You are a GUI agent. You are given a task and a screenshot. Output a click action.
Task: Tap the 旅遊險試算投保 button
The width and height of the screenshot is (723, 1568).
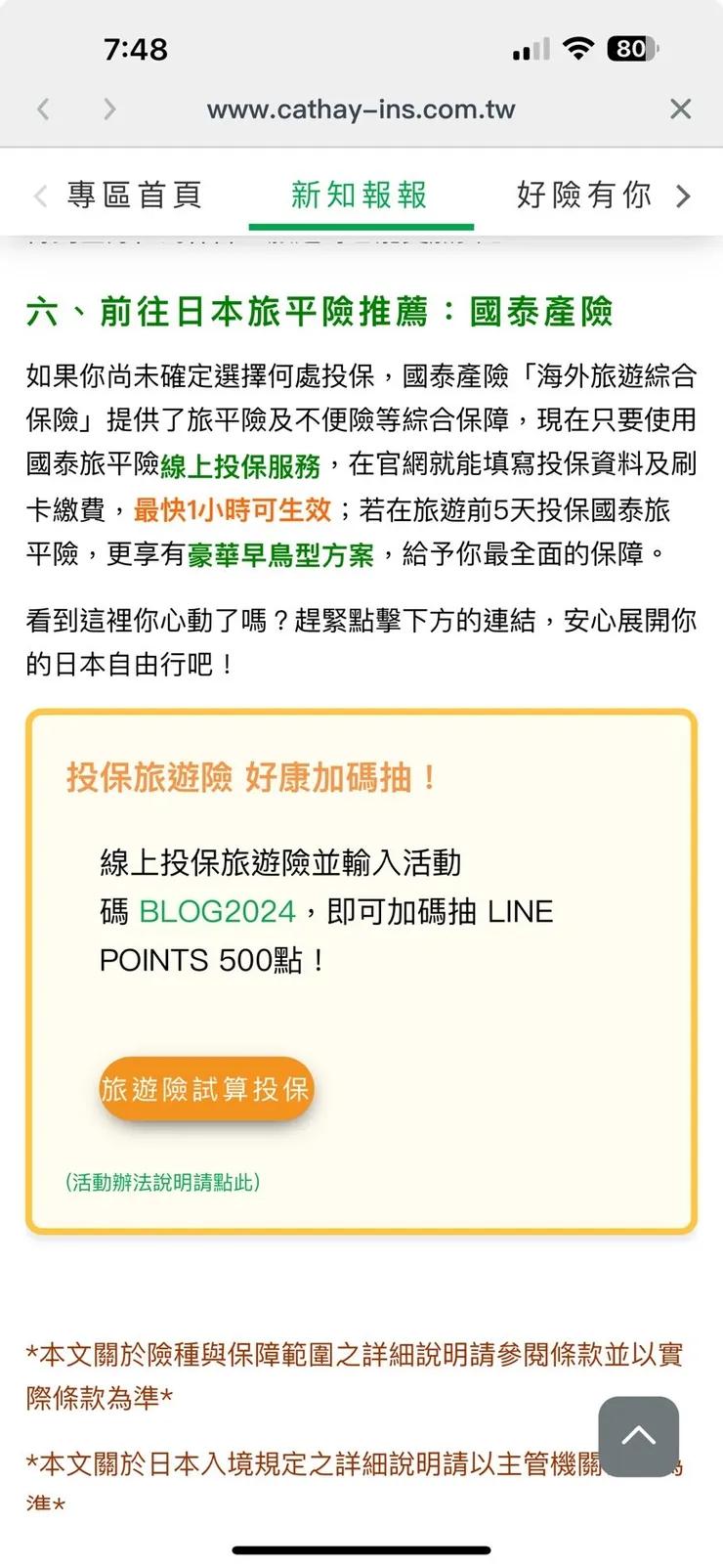pos(205,1089)
